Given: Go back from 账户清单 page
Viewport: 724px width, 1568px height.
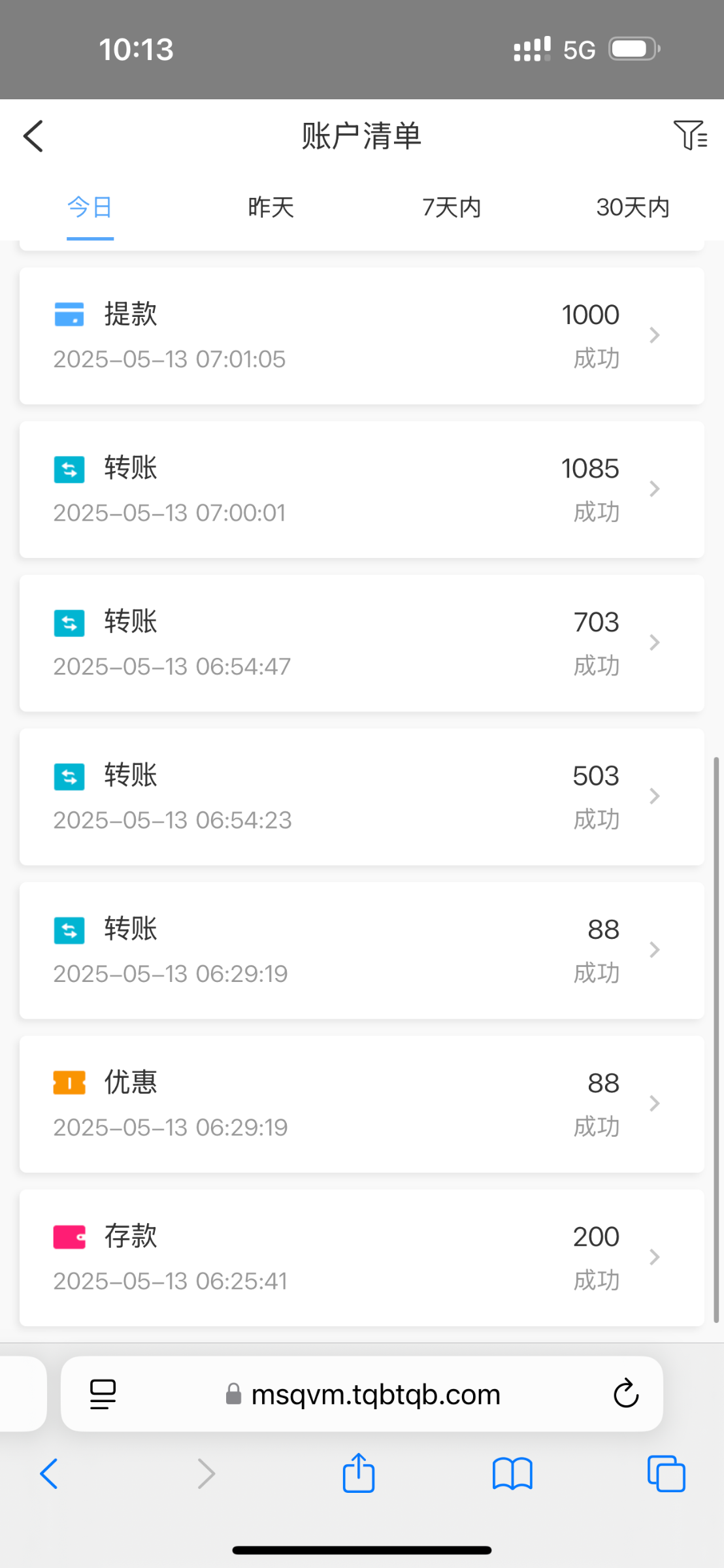Looking at the screenshot, I should coord(33,136).
